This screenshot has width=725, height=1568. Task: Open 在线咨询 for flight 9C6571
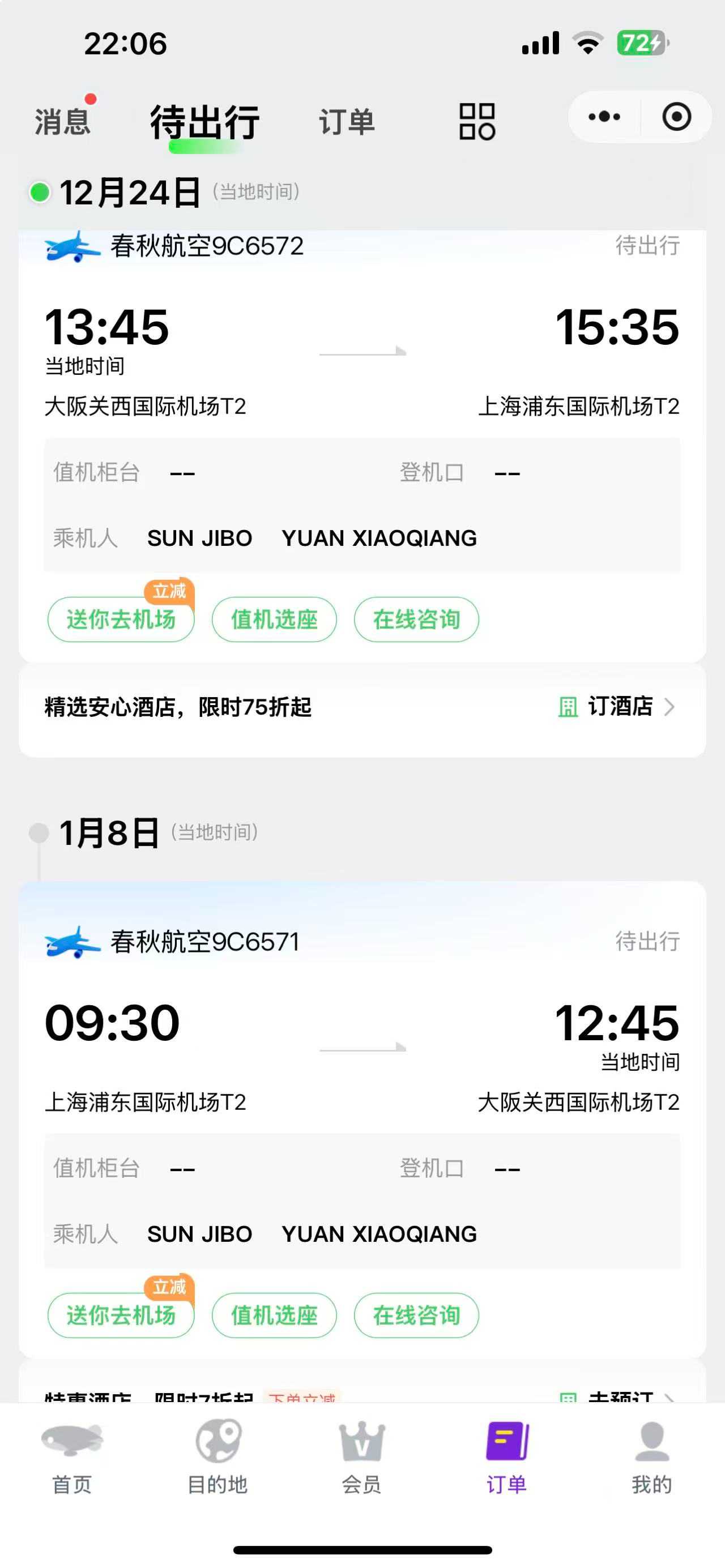(416, 1315)
